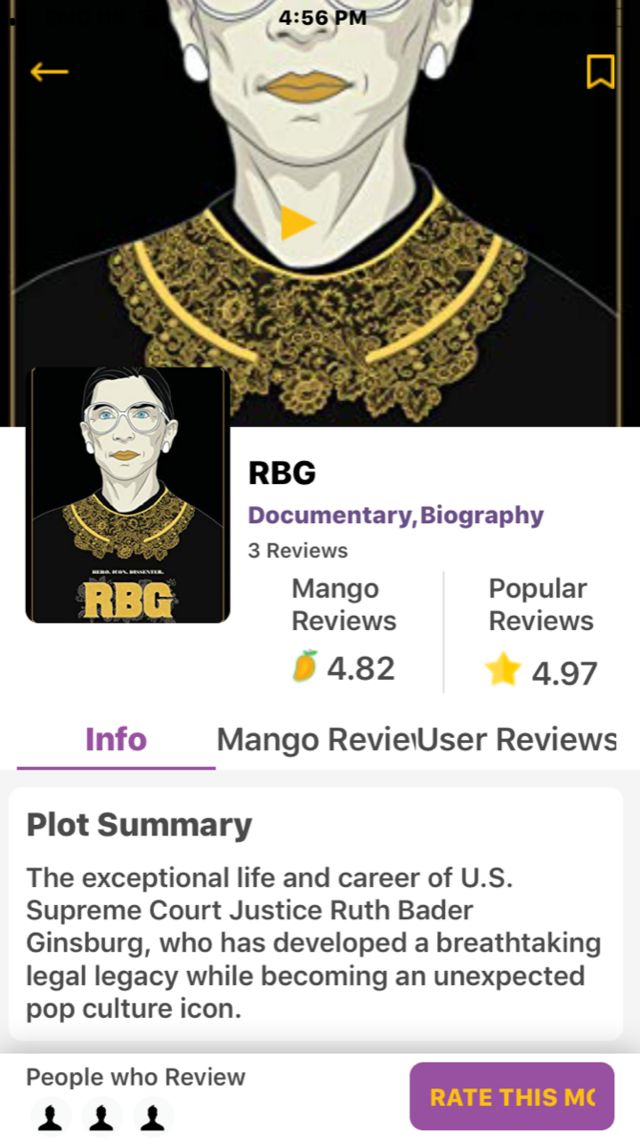This screenshot has width=640, height=1139.
Task: Open the RBG poster thumbnail
Action: tap(128, 495)
